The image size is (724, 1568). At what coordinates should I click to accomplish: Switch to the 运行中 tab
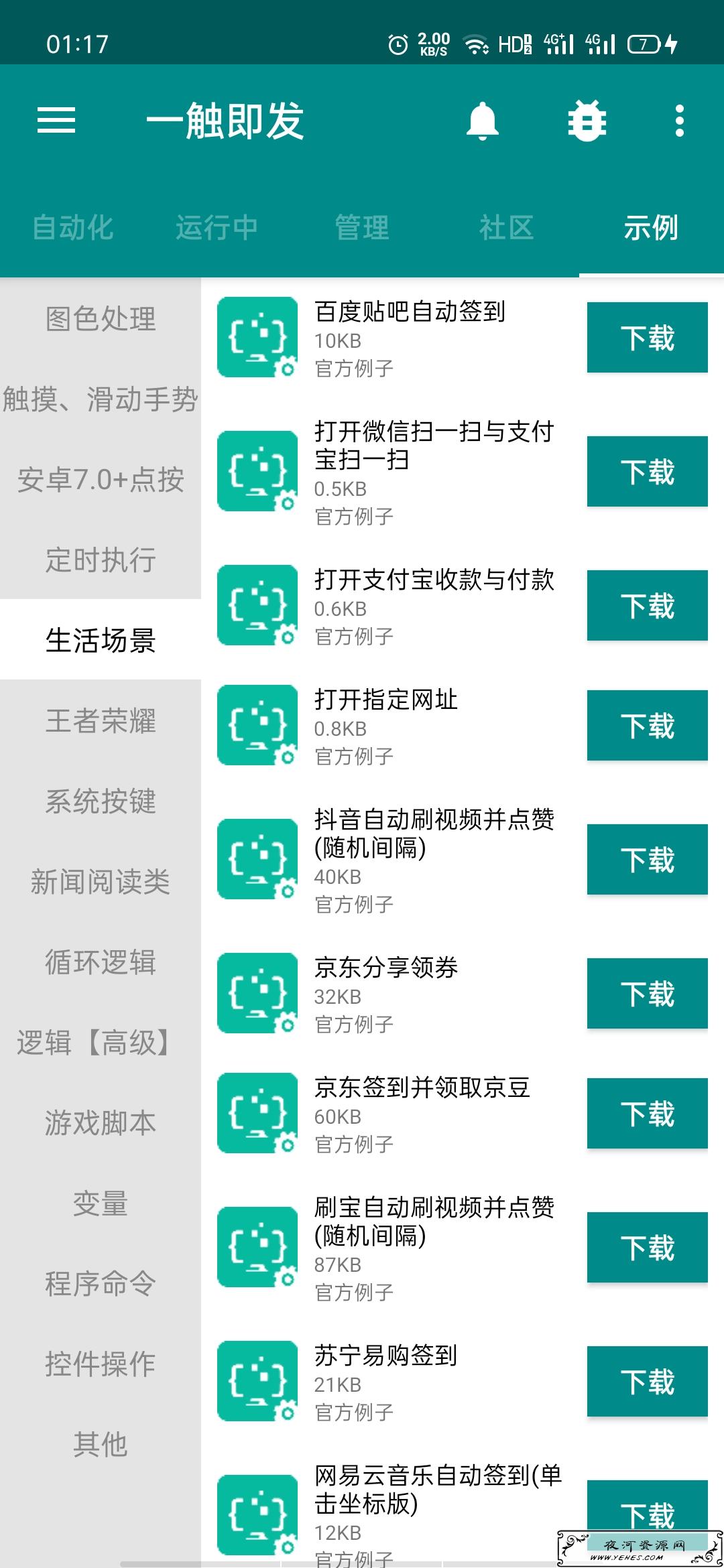(x=217, y=227)
